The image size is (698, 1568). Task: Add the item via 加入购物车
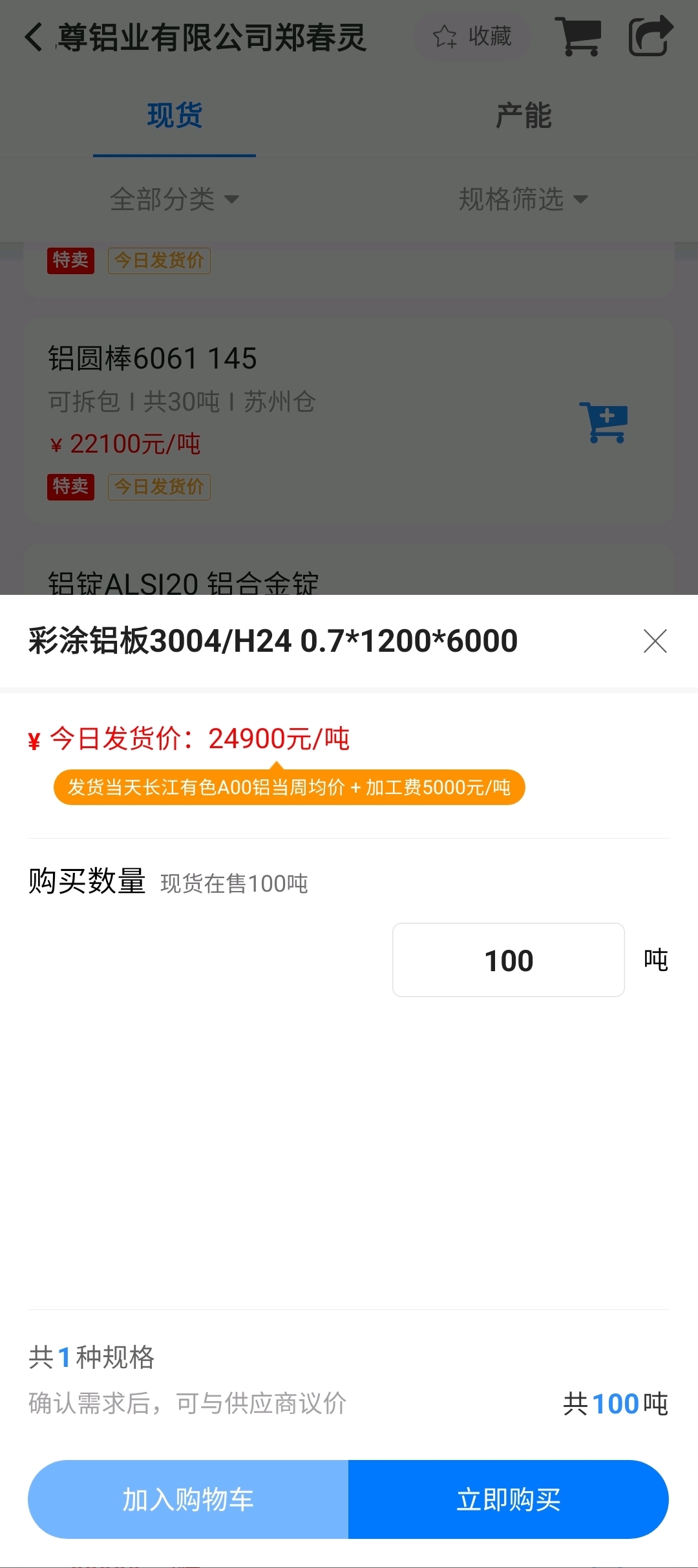pos(188,1499)
